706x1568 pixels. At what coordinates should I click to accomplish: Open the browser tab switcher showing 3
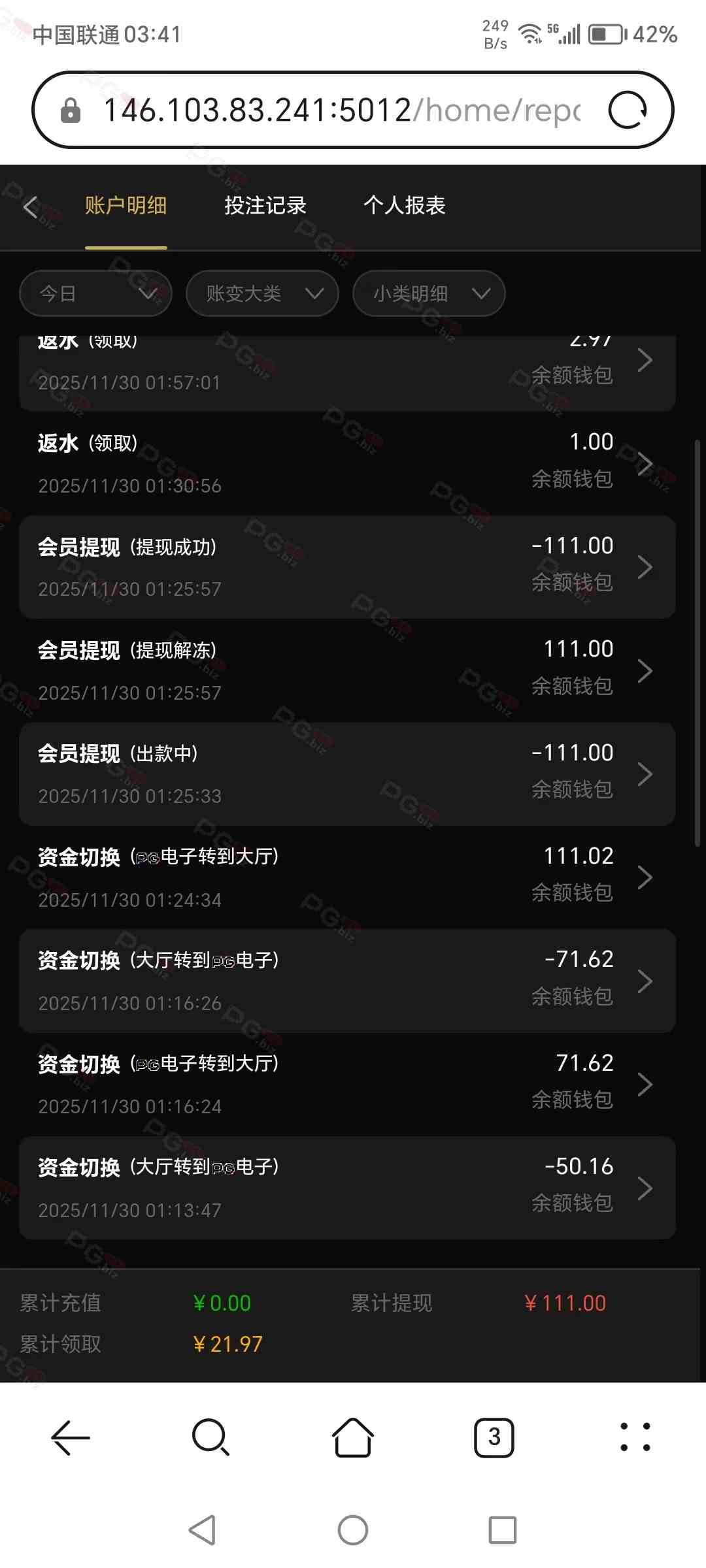[494, 1437]
